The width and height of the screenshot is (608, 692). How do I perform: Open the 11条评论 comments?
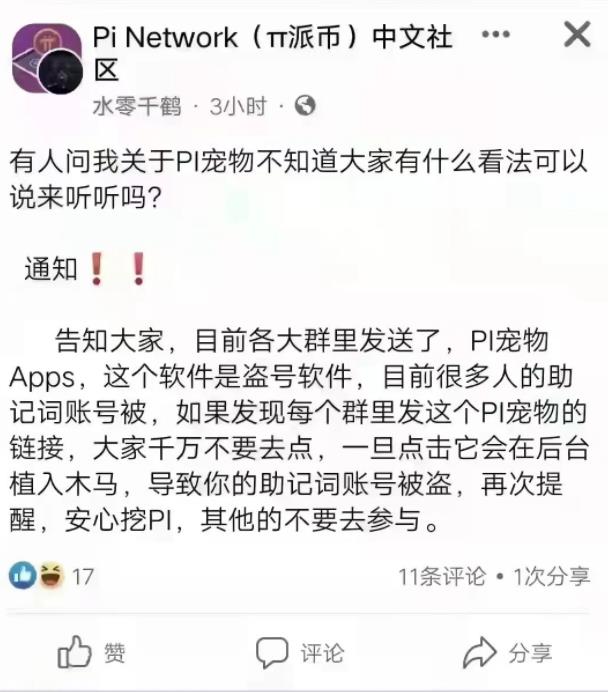point(441,576)
